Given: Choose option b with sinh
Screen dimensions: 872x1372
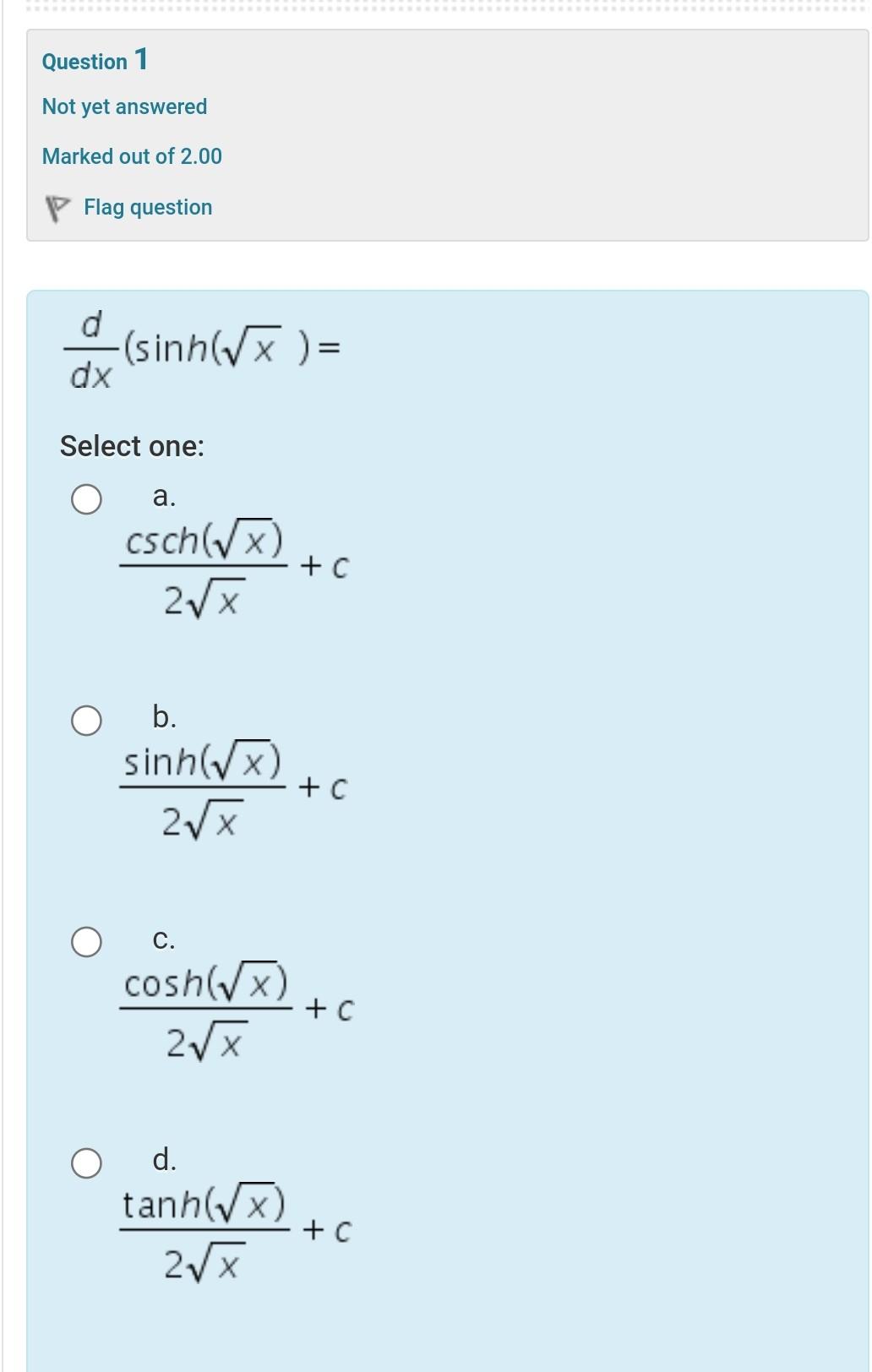Looking at the screenshot, I should click(87, 721).
